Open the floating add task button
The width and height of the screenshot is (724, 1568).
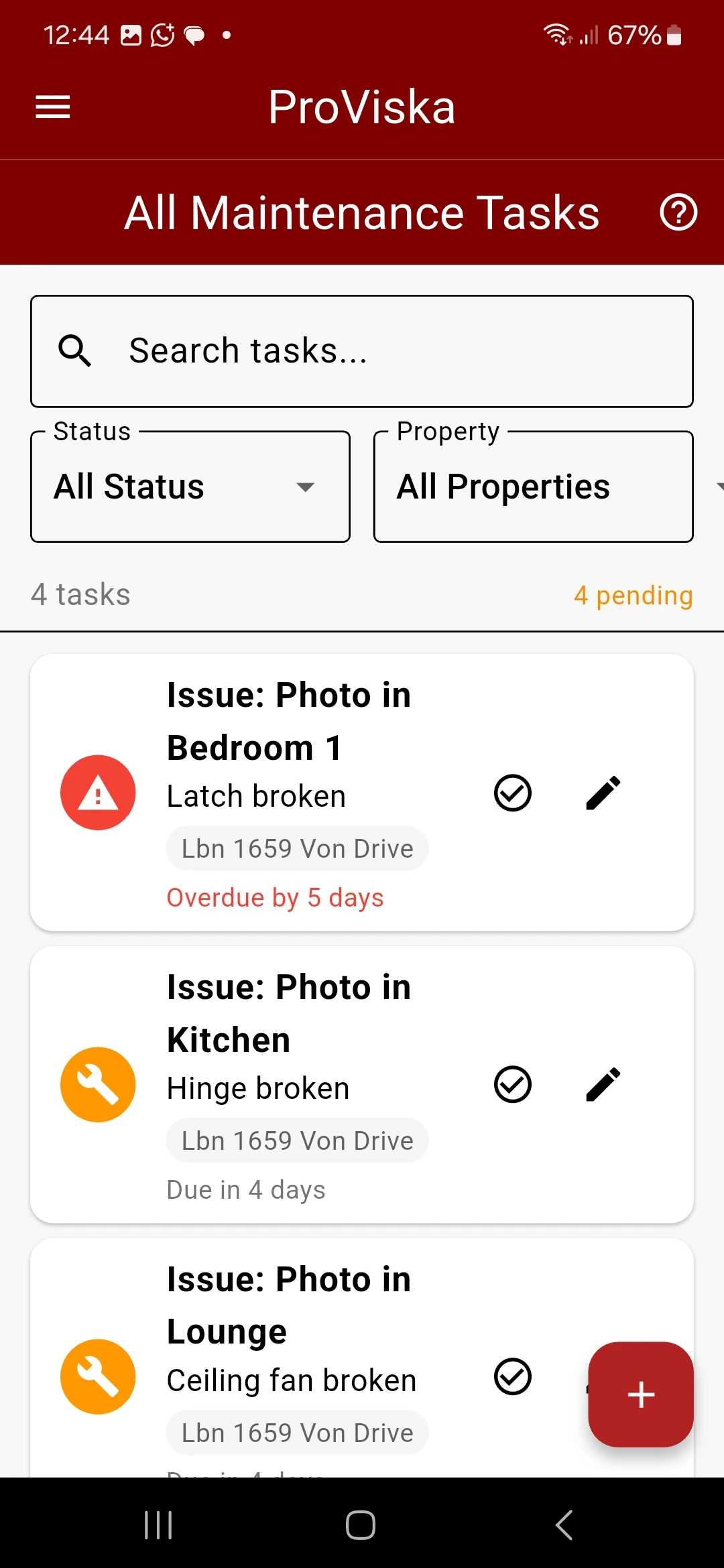click(640, 1395)
